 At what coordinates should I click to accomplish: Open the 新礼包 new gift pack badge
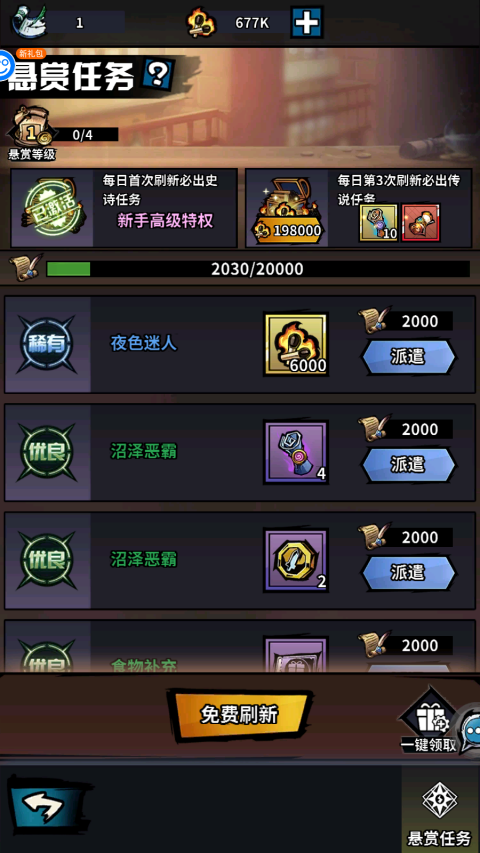[x=30, y=53]
